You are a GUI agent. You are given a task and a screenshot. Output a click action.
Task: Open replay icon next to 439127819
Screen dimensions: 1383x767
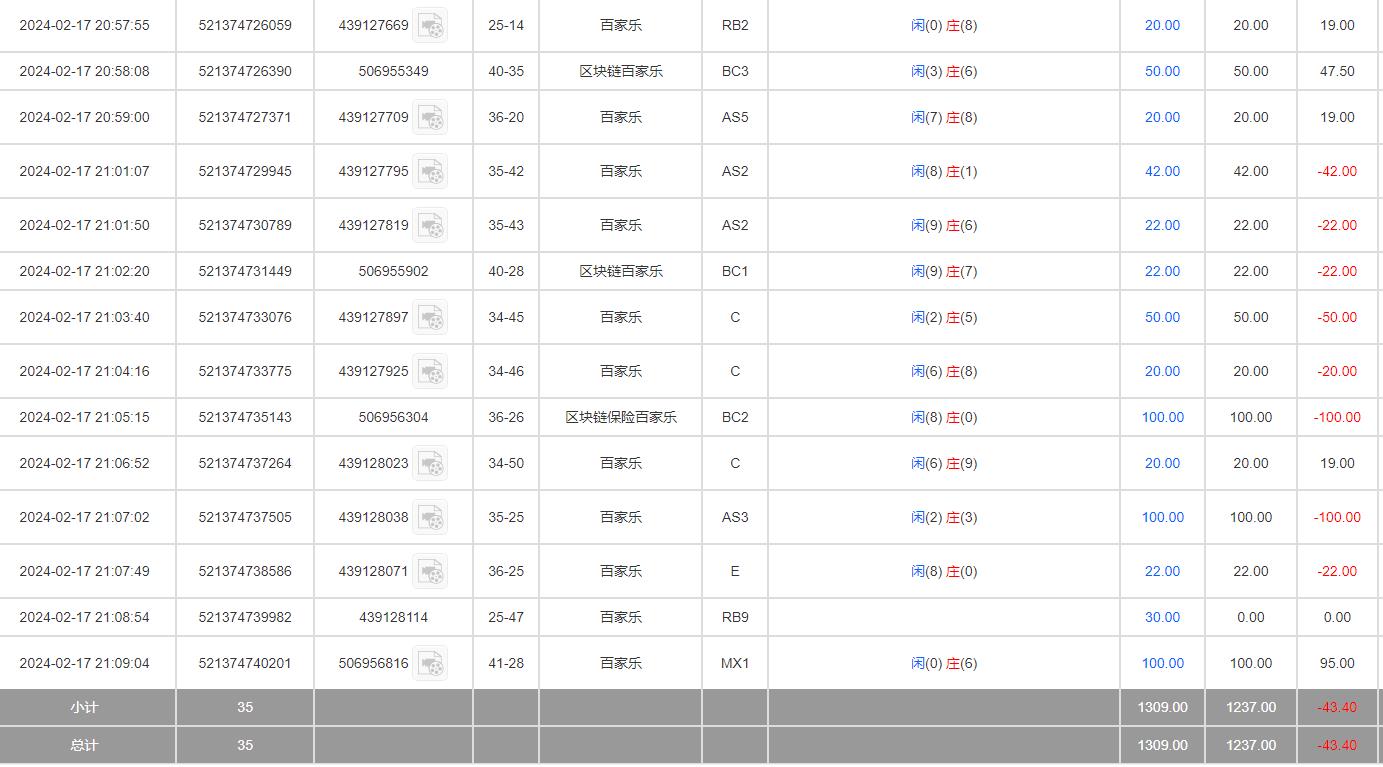(431, 226)
